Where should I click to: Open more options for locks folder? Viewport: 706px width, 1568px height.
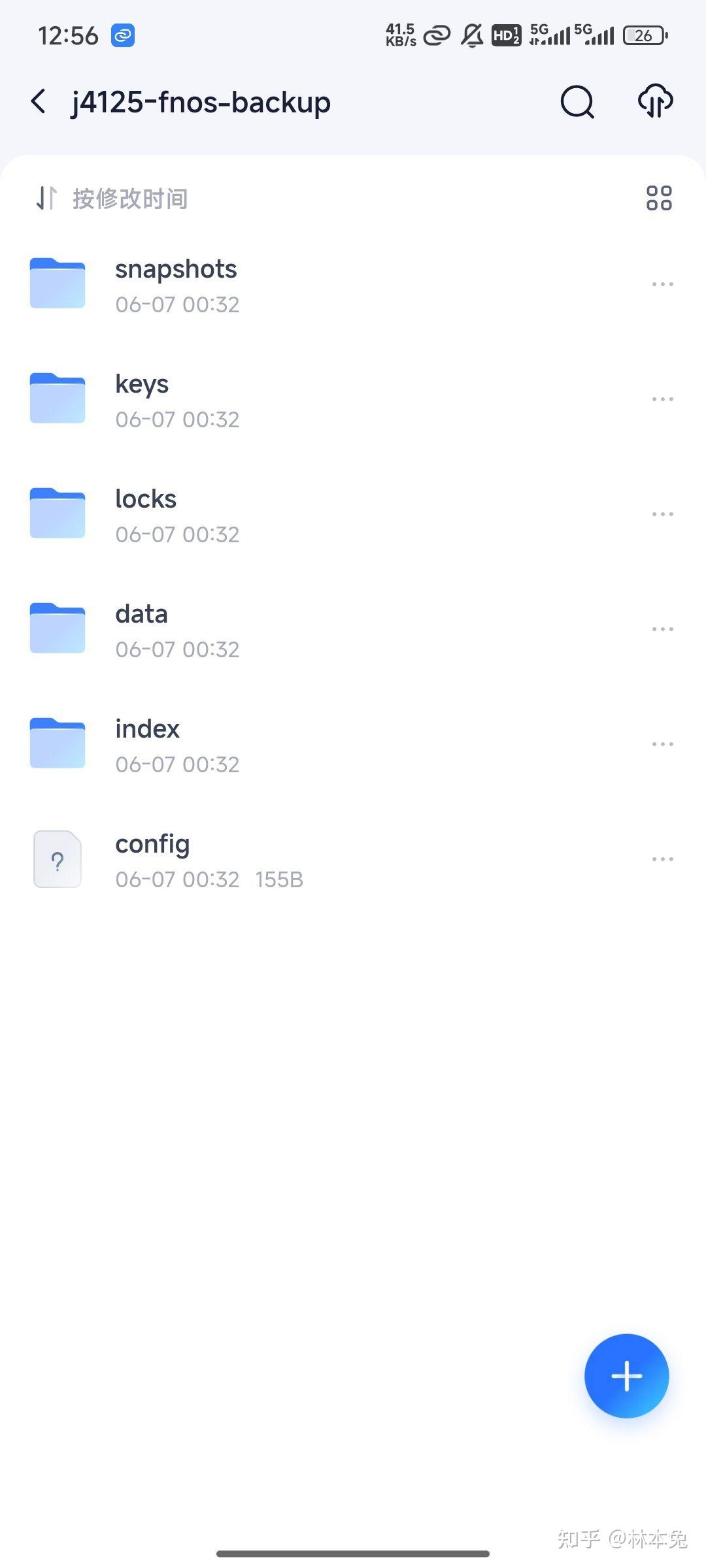[x=662, y=514]
